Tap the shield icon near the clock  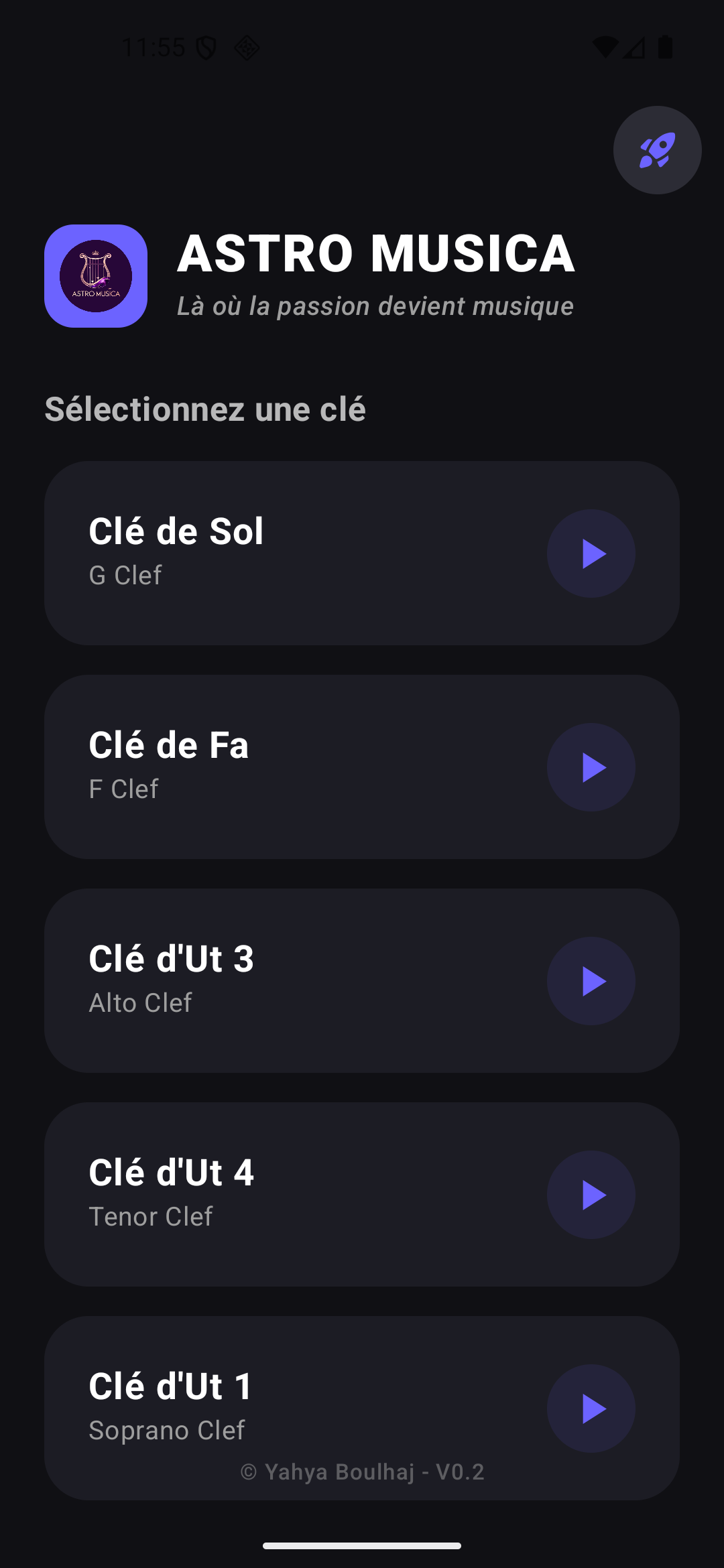point(206,46)
